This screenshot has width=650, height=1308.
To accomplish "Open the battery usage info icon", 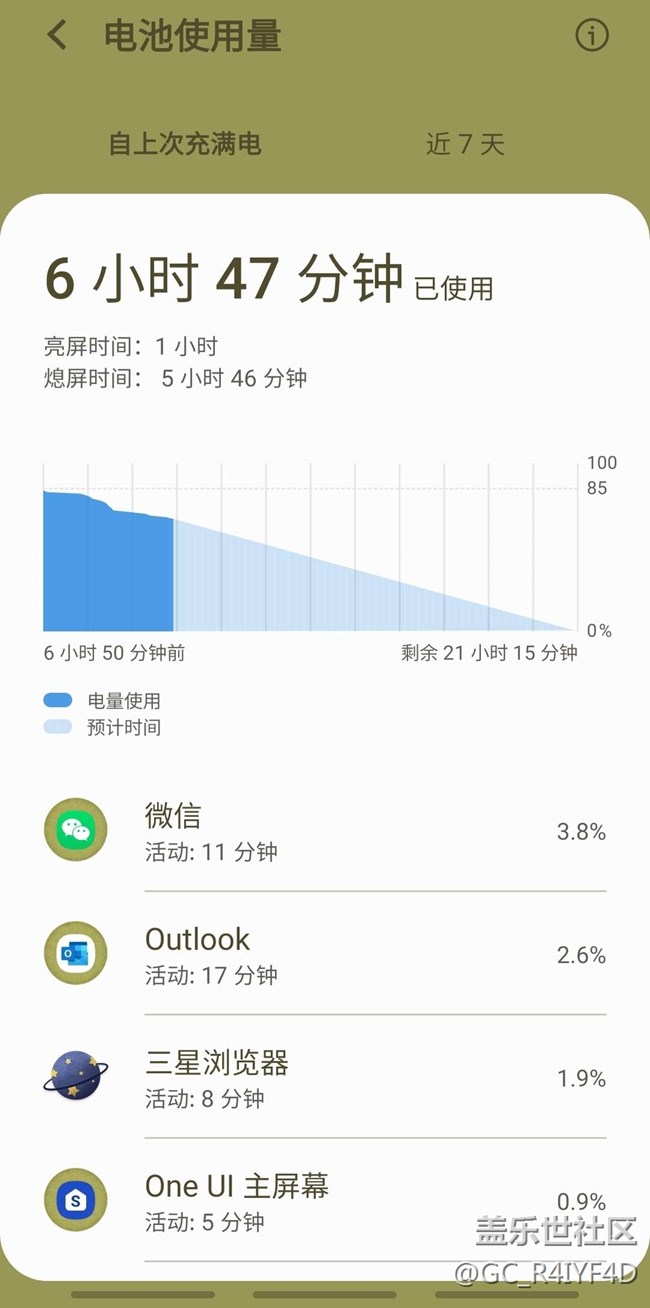I will 591,36.
